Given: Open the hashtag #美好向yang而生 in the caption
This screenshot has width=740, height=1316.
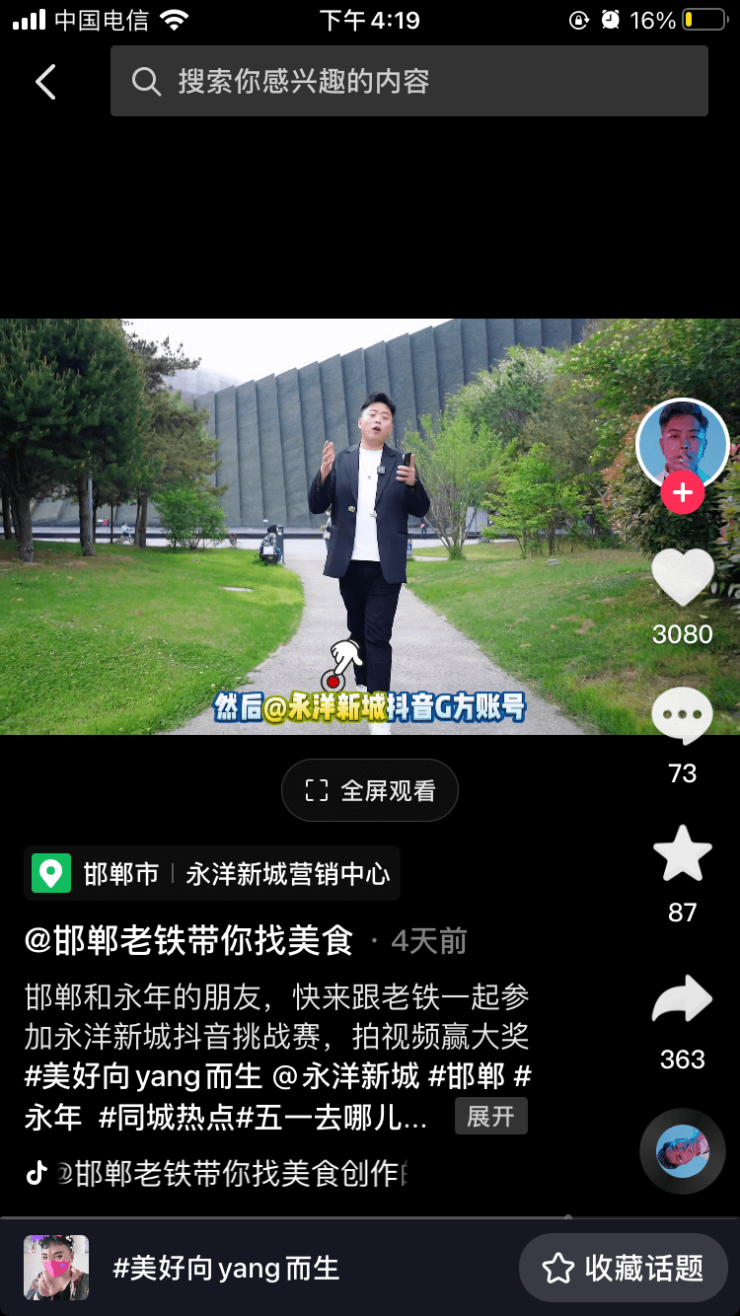Looking at the screenshot, I should point(142,1077).
